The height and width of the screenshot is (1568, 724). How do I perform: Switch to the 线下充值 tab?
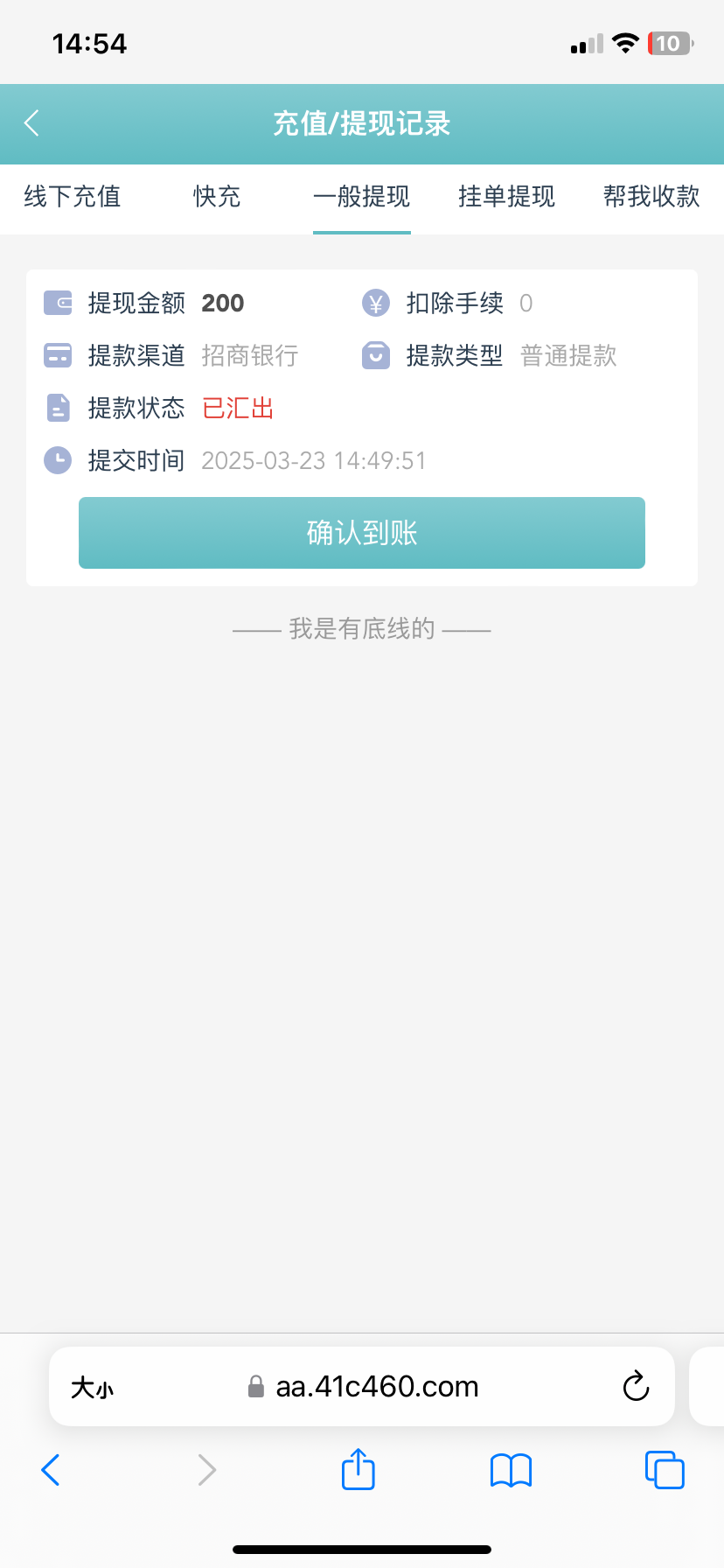coord(72,197)
